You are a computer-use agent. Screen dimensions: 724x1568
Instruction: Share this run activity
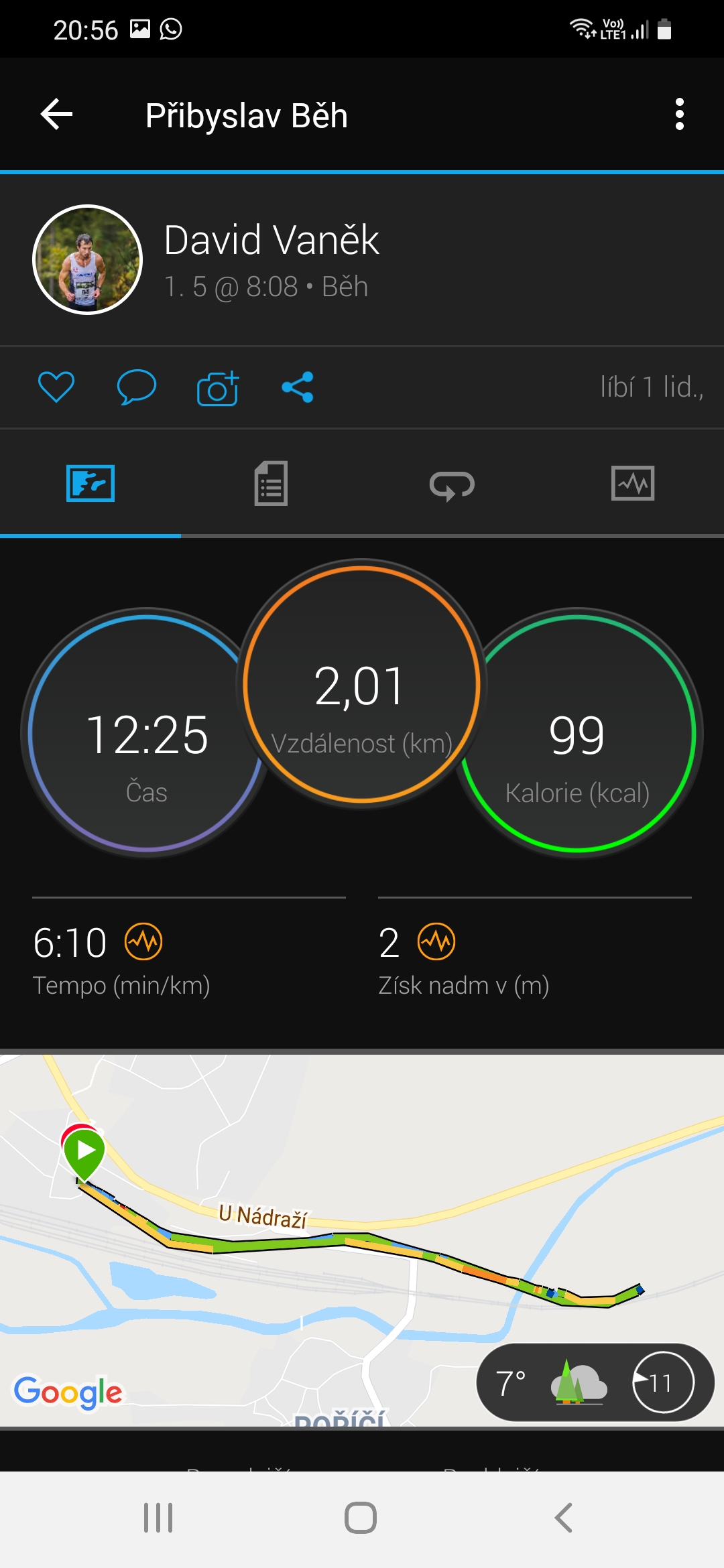298,387
